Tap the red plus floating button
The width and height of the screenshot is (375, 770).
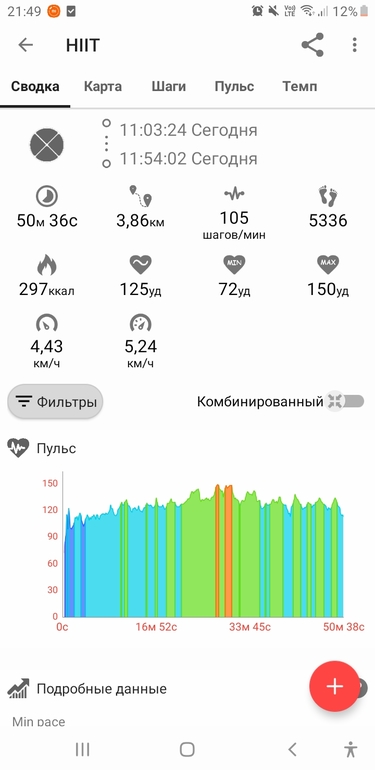click(334, 686)
